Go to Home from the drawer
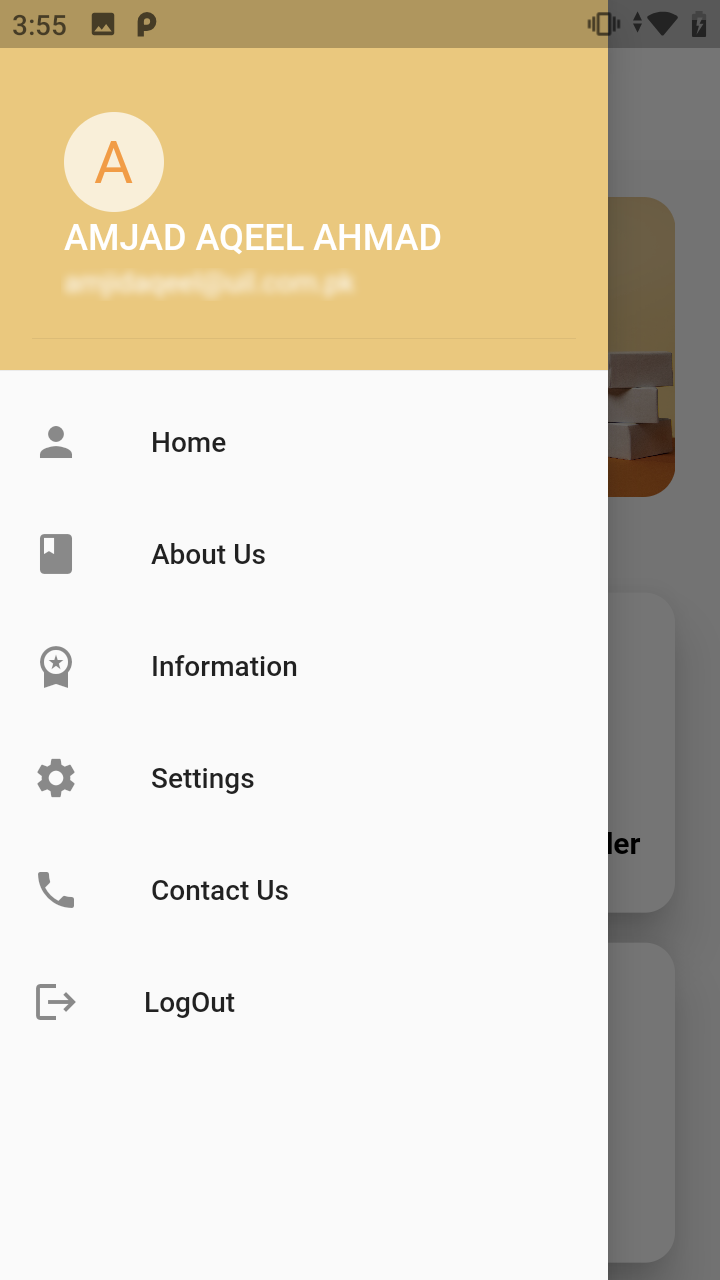Viewport: 720px width, 1280px height. [188, 442]
